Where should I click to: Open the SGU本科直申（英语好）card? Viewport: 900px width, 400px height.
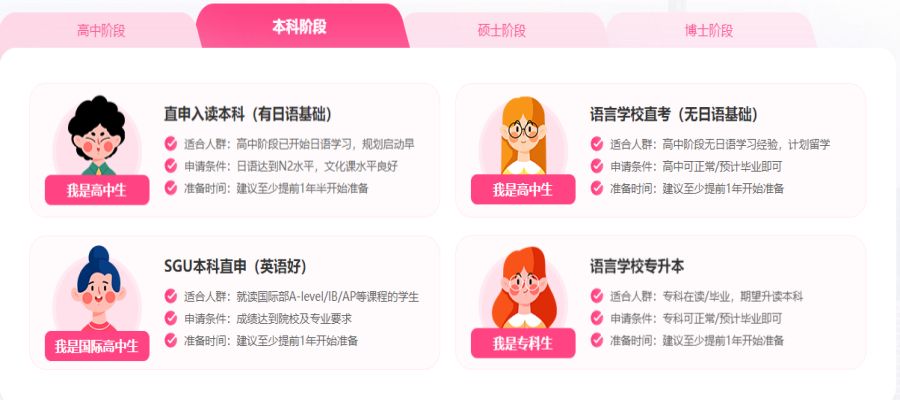(x=235, y=267)
